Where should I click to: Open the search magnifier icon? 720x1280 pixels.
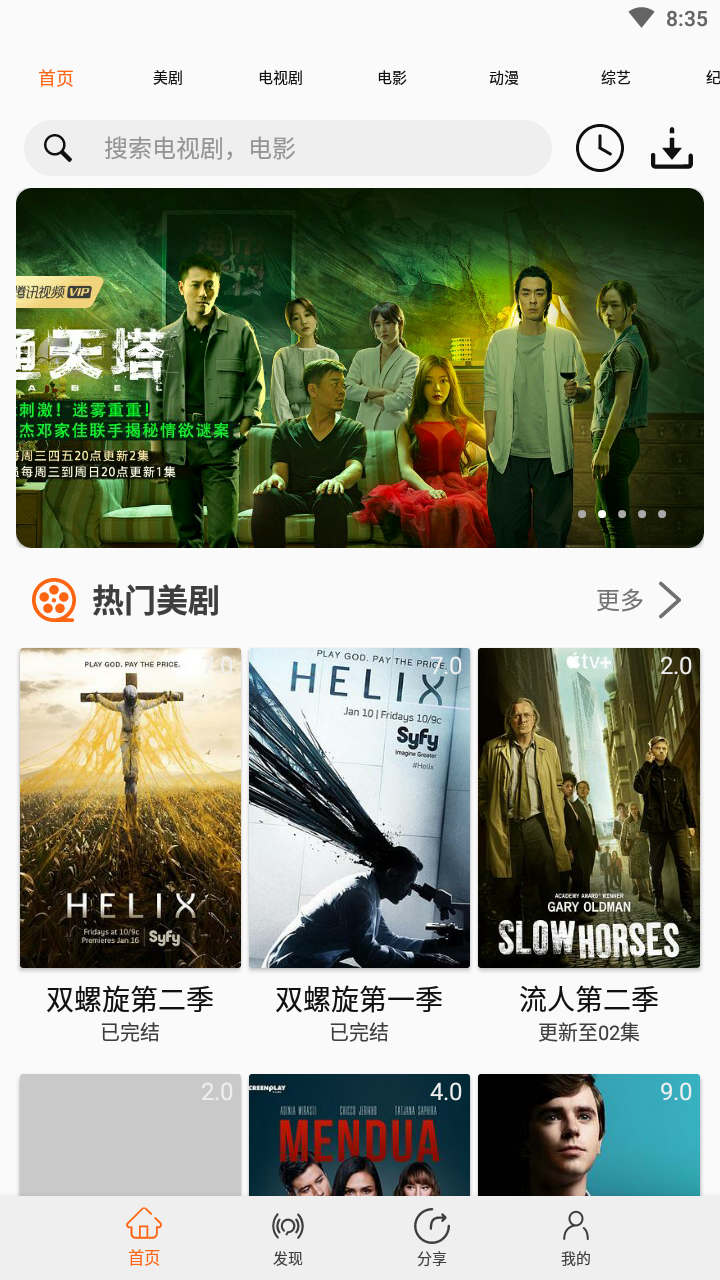[x=57, y=147]
